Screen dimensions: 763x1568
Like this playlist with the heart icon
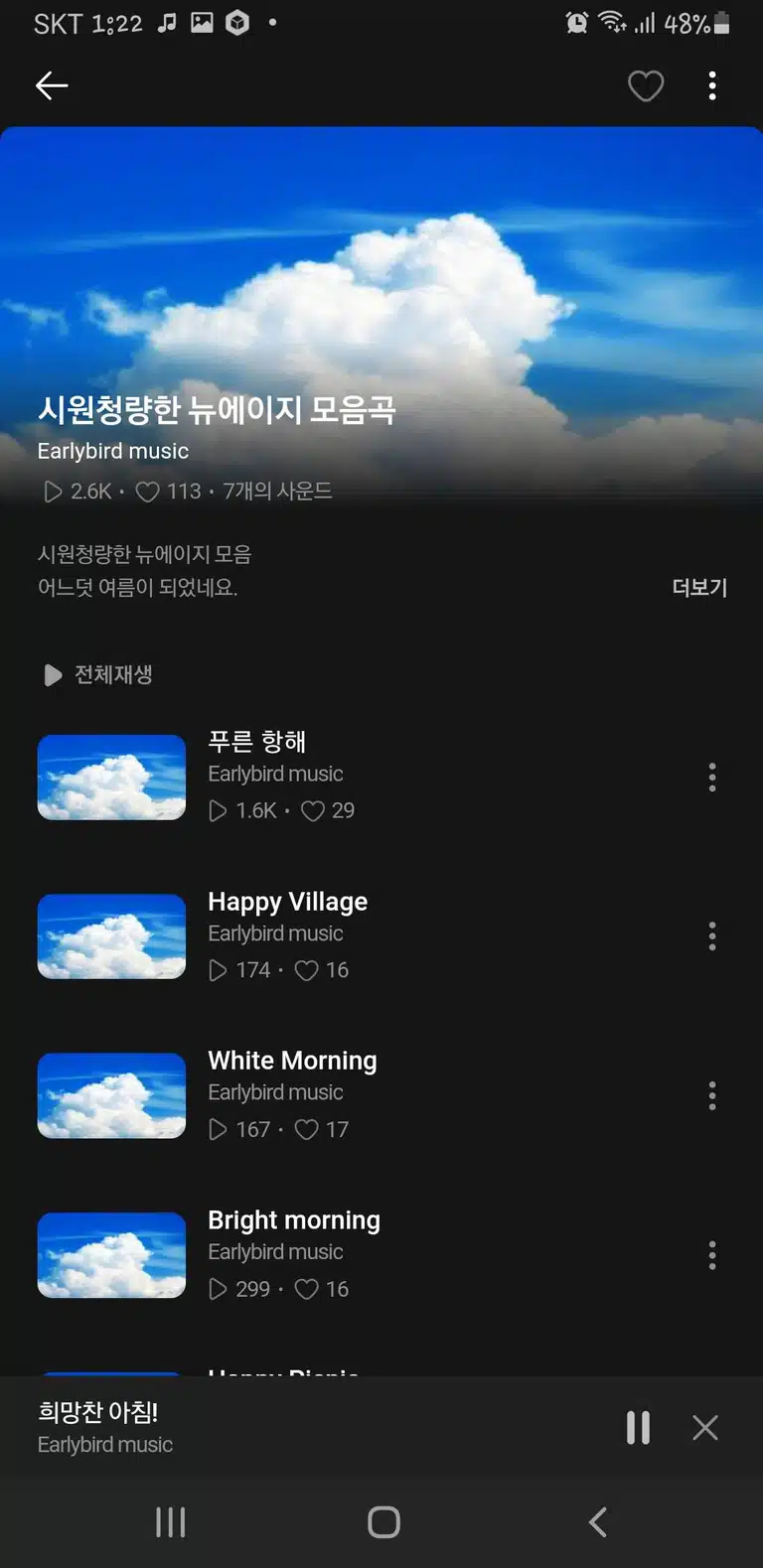(646, 86)
